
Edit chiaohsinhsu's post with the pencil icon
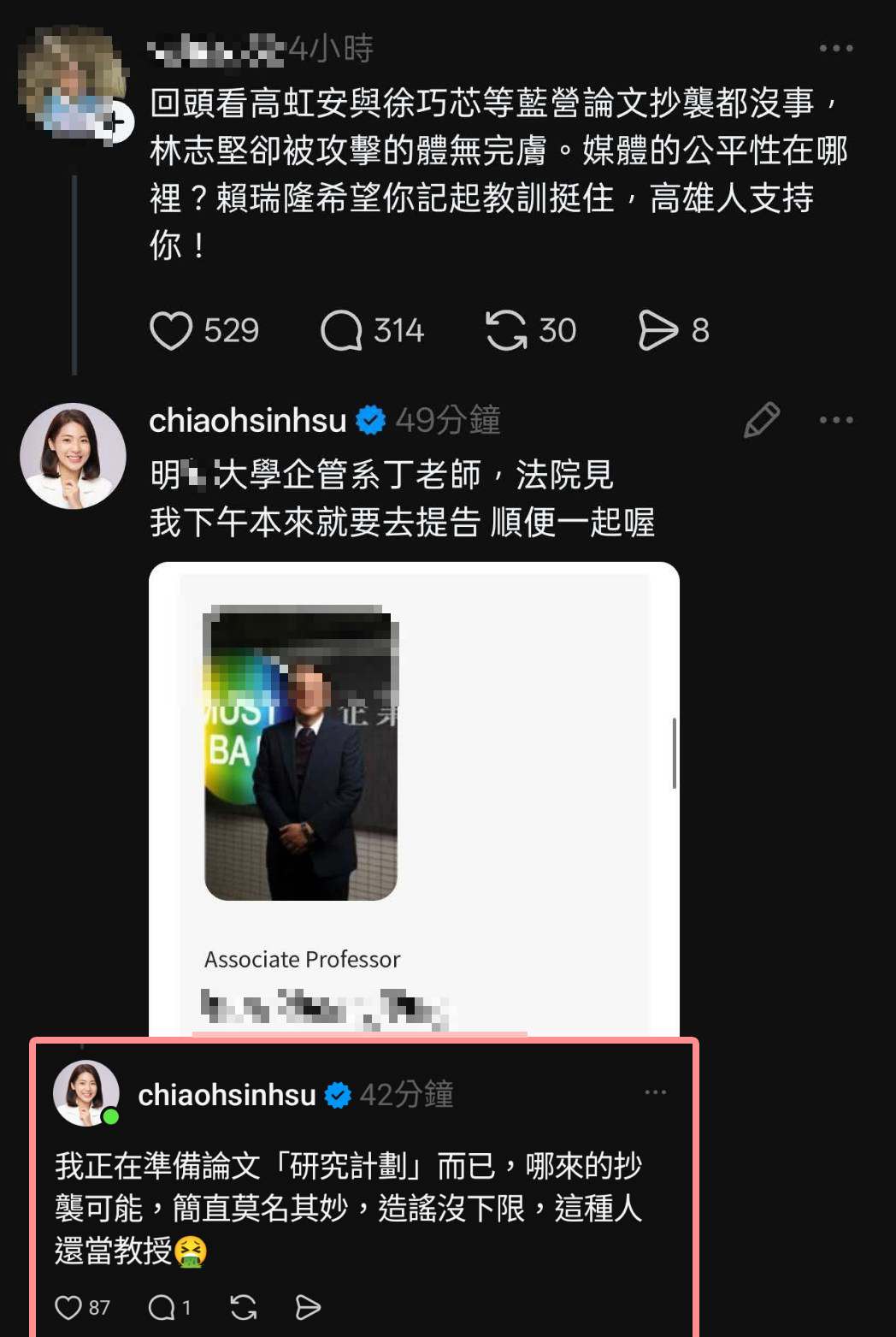[761, 419]
